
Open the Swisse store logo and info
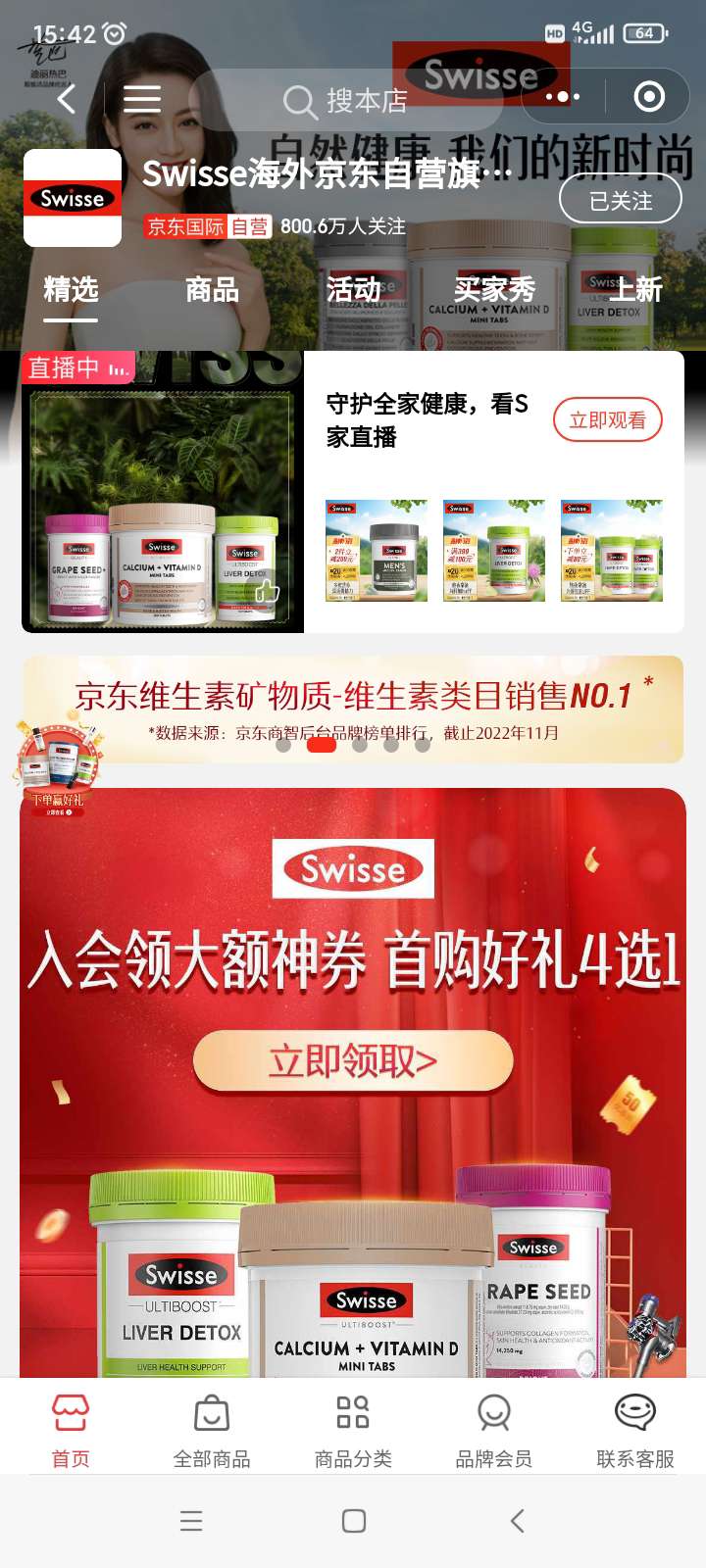[x=73, y=198]
